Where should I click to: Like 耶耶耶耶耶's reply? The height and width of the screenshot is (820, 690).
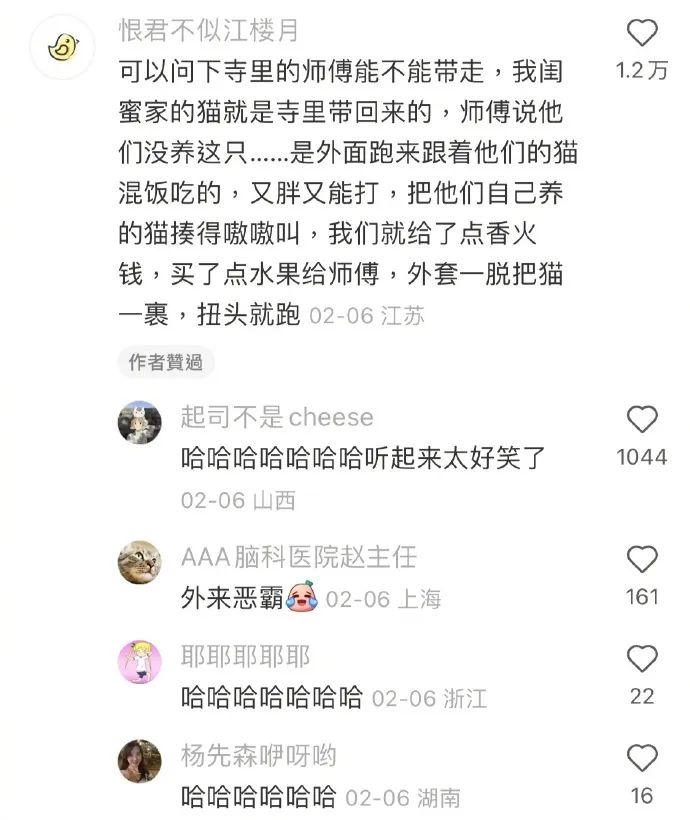pos(642,658)
